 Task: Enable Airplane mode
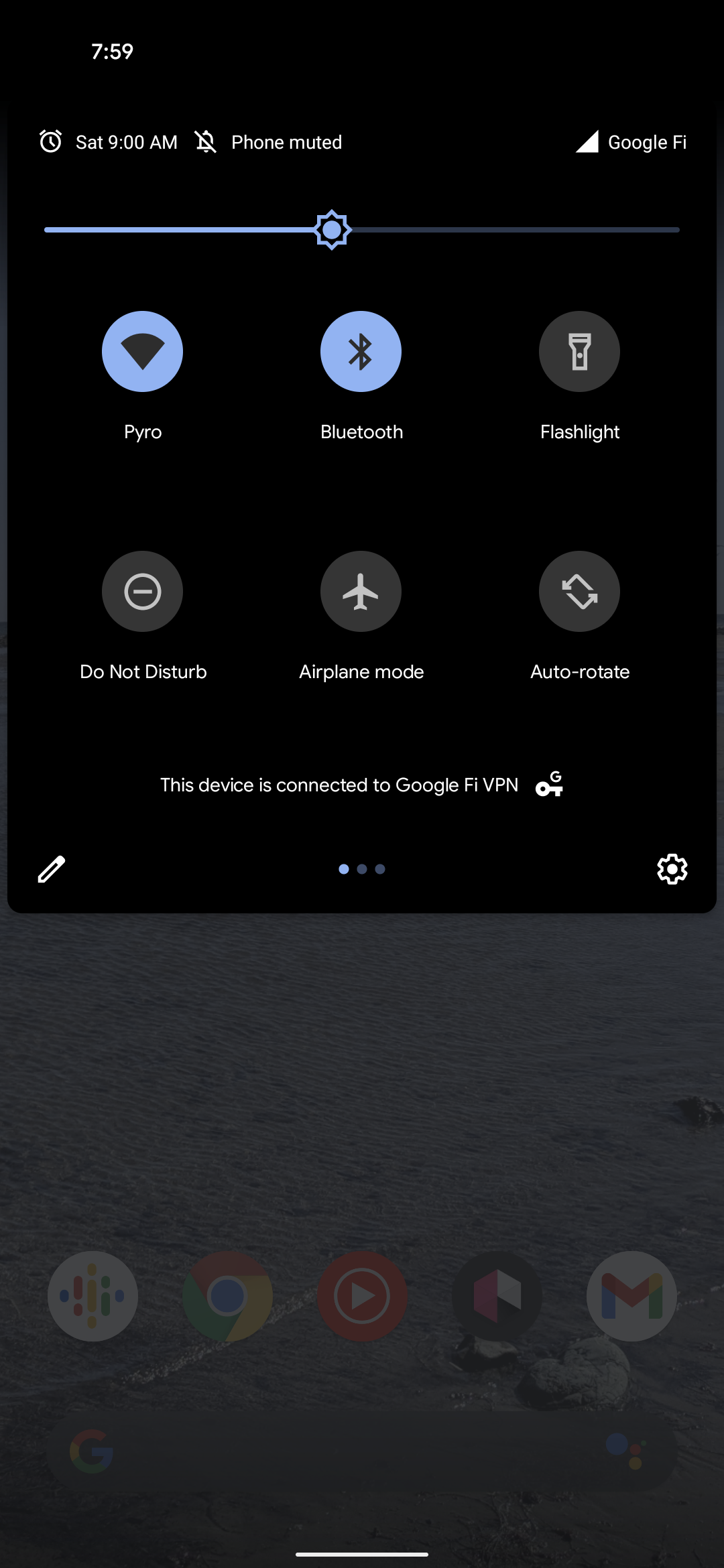361,591
